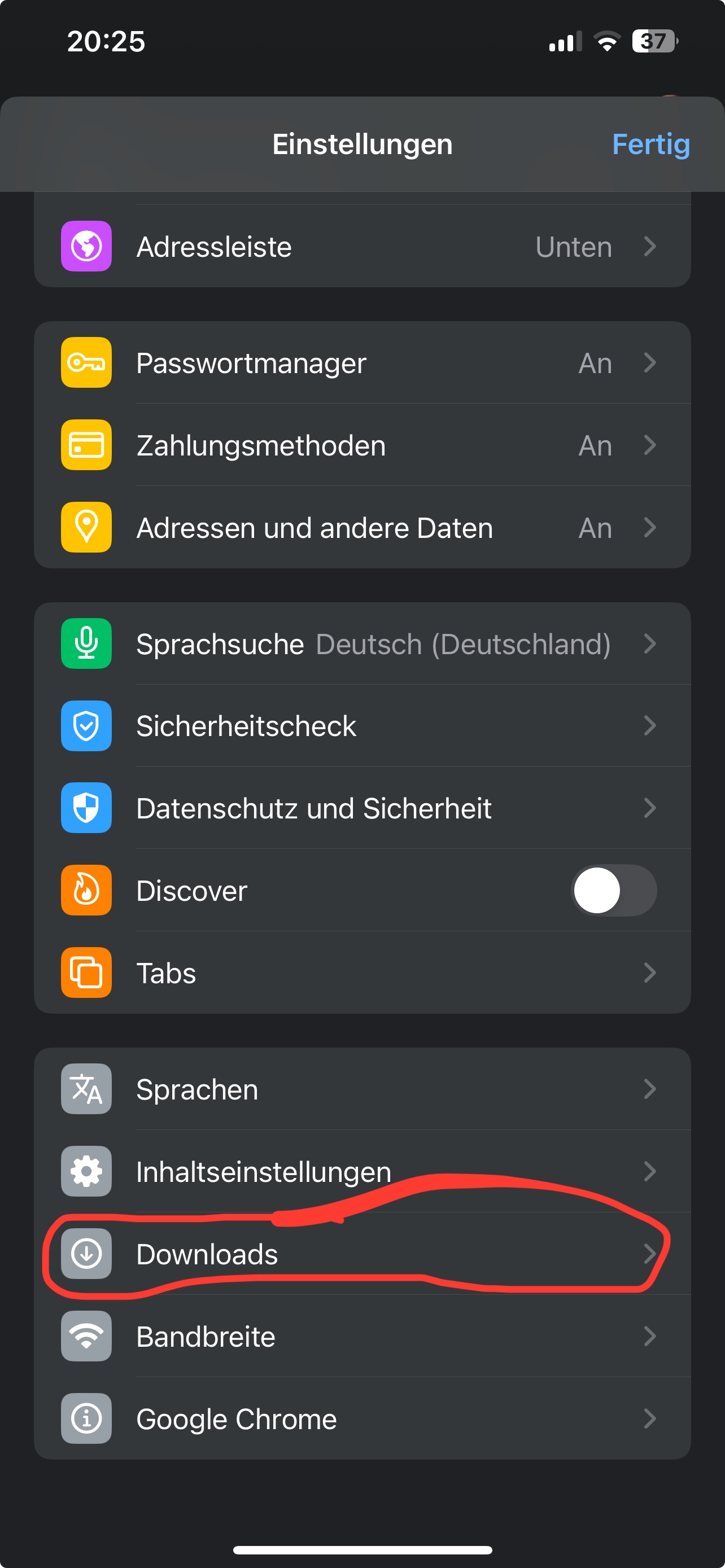
Task: Tap Fertig to close settings
Action: click(x=650, y=144)
